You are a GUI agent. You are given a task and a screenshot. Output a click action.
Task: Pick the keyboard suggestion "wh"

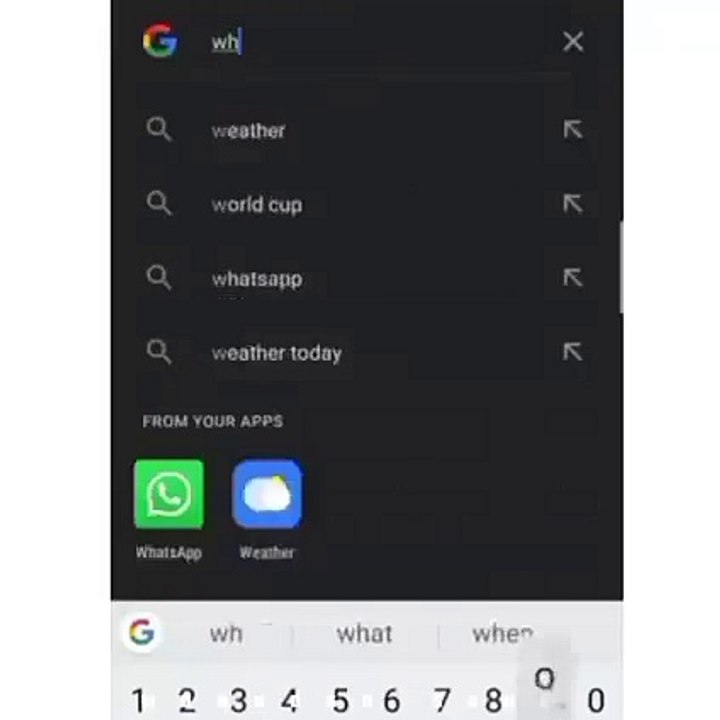226,634
